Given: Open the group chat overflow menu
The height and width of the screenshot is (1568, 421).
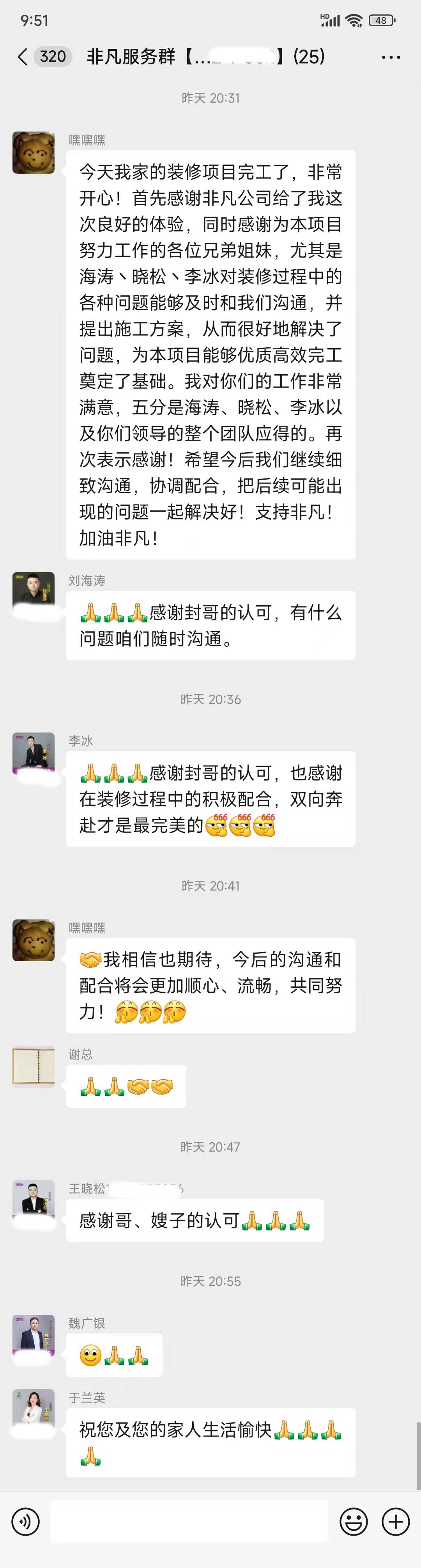Looking at the screenshot, I should [x=391, y=57].
